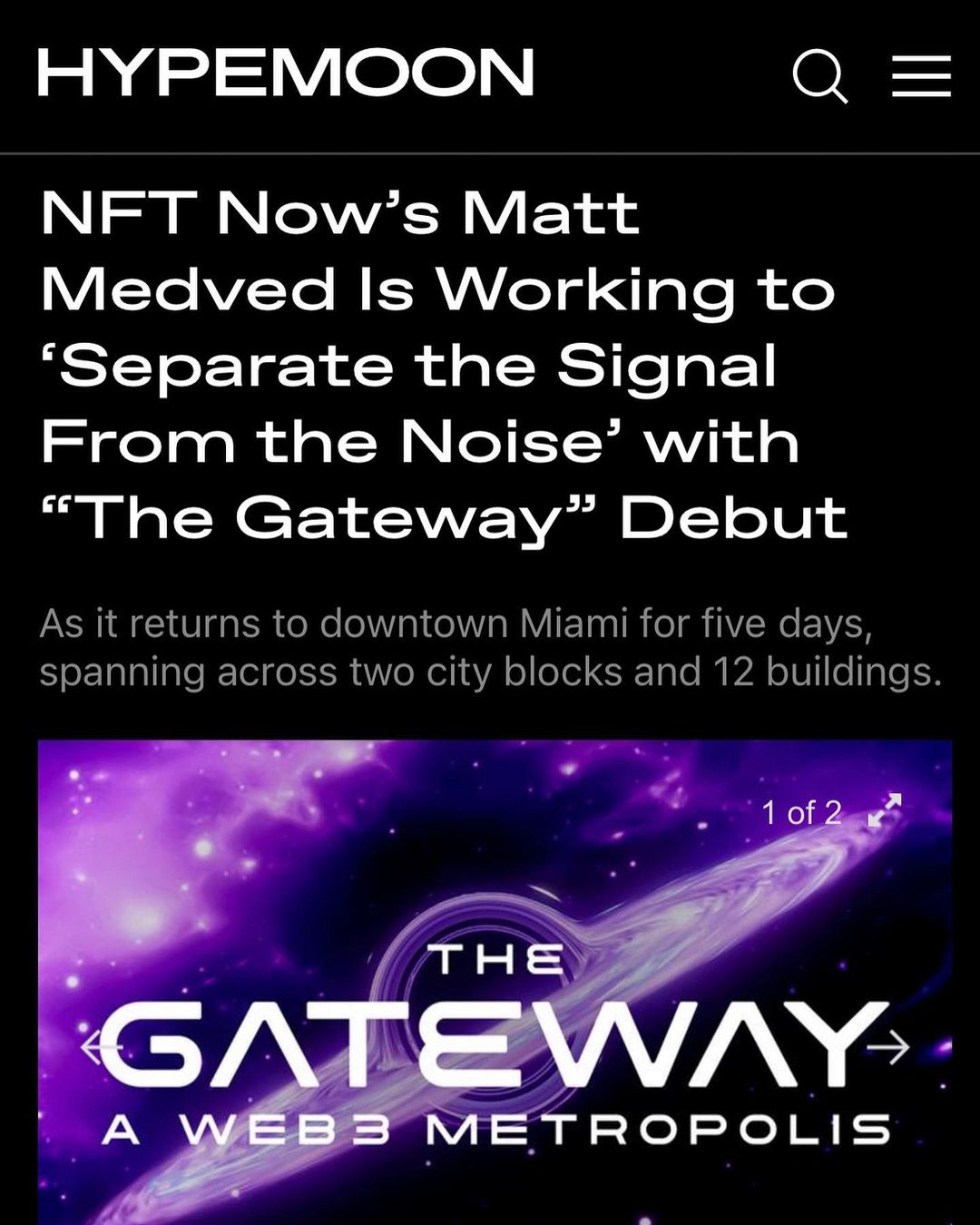Screen dimensions: 980x1225
Task: Open the site search
Action: pos(820,75)
